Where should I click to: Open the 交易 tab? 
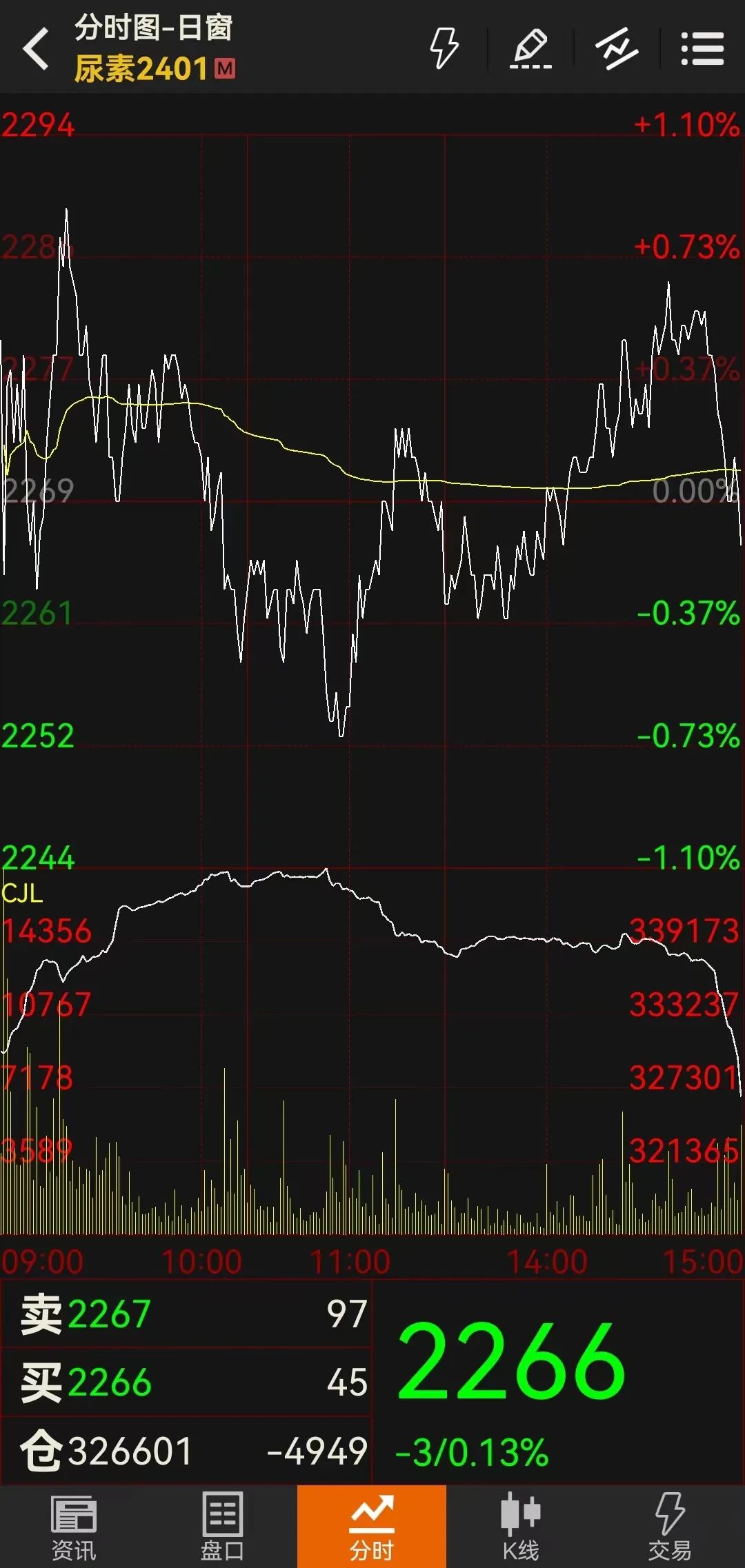(x=669, y=1527)
